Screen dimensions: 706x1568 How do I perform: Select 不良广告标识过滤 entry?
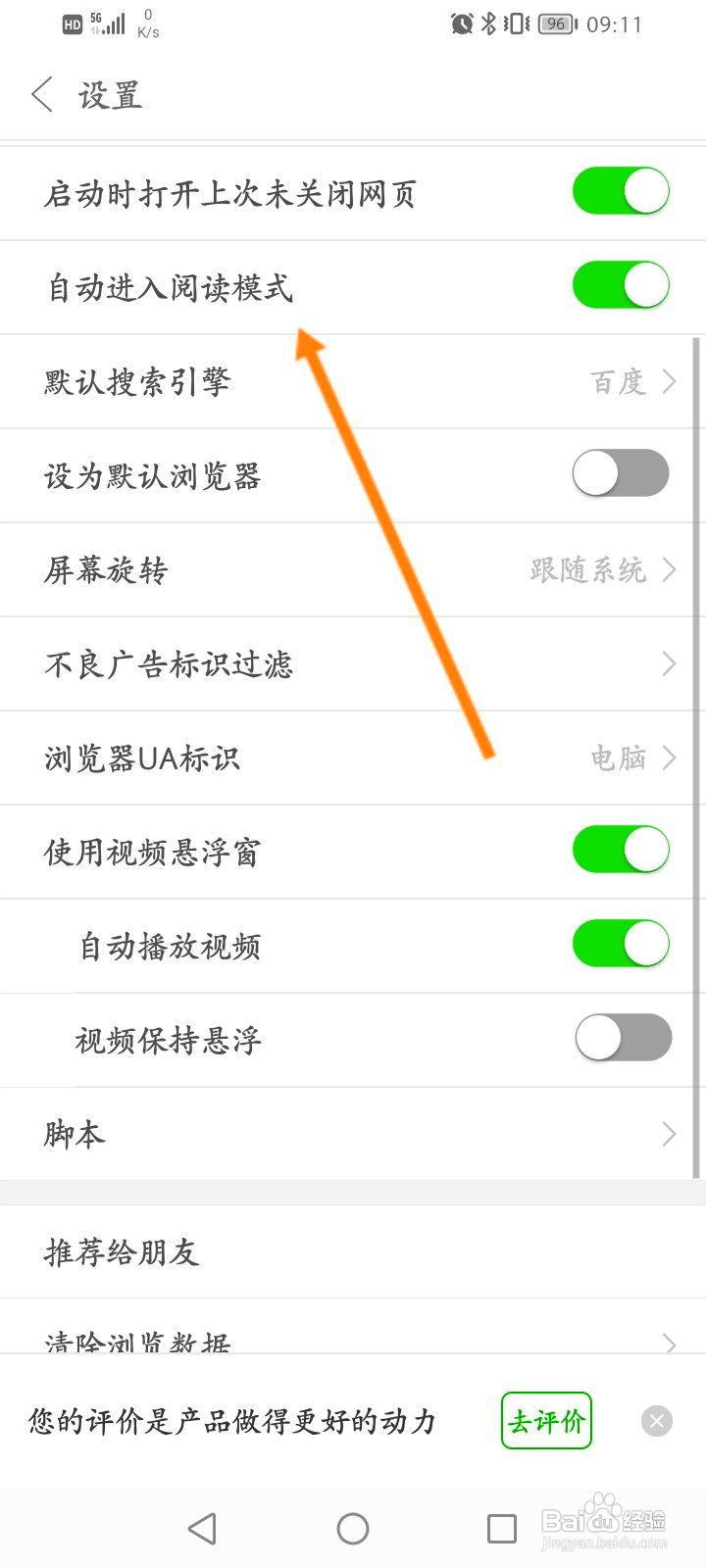pyautogui.click(x=353, y=663)
